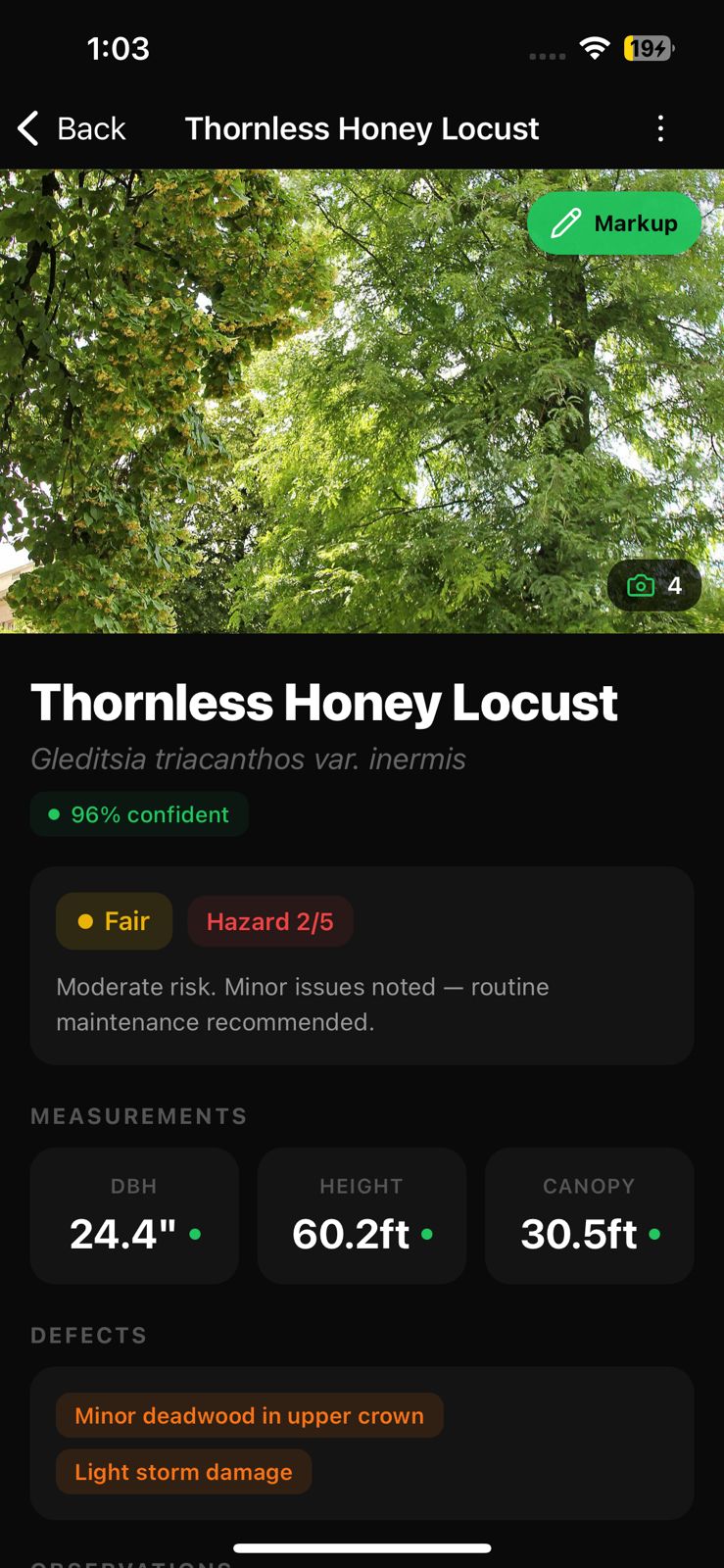Screen dimensions: 724x1568
Task: Tap the Markup button on the photo
Action: [614, 223]
